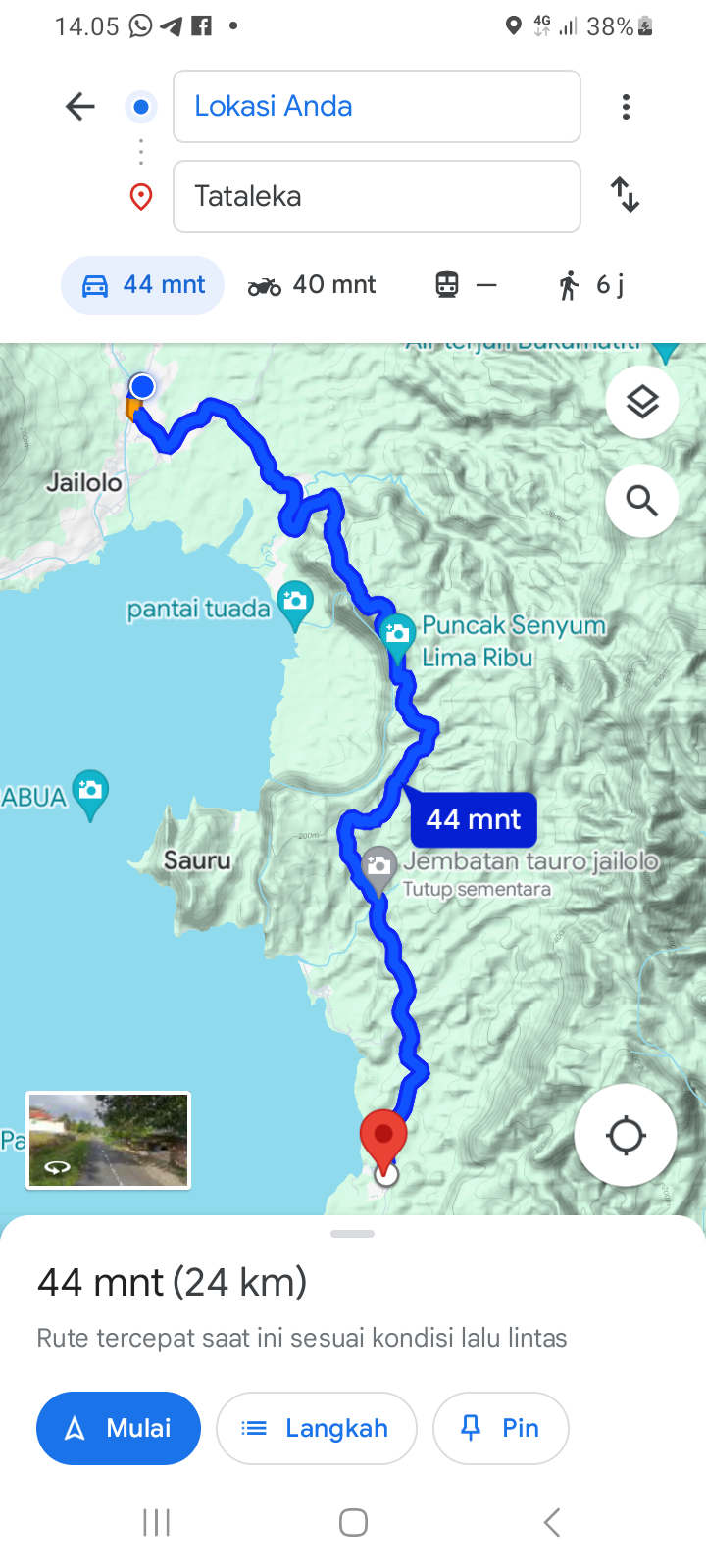
Task: Open the Street View thumbnail
Action: pyautogui.click(x=108, y=1140)
